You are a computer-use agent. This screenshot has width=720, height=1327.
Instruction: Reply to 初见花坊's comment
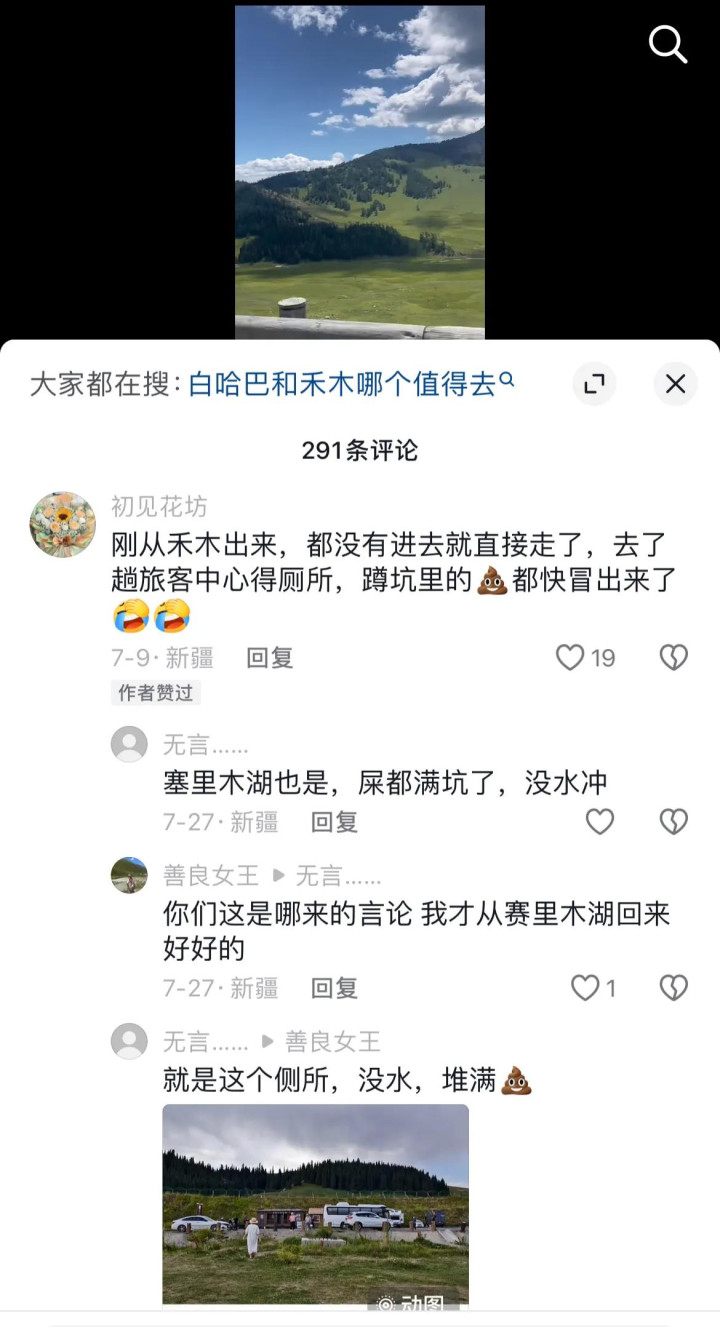pyautogui.click(x=270, y=657)
